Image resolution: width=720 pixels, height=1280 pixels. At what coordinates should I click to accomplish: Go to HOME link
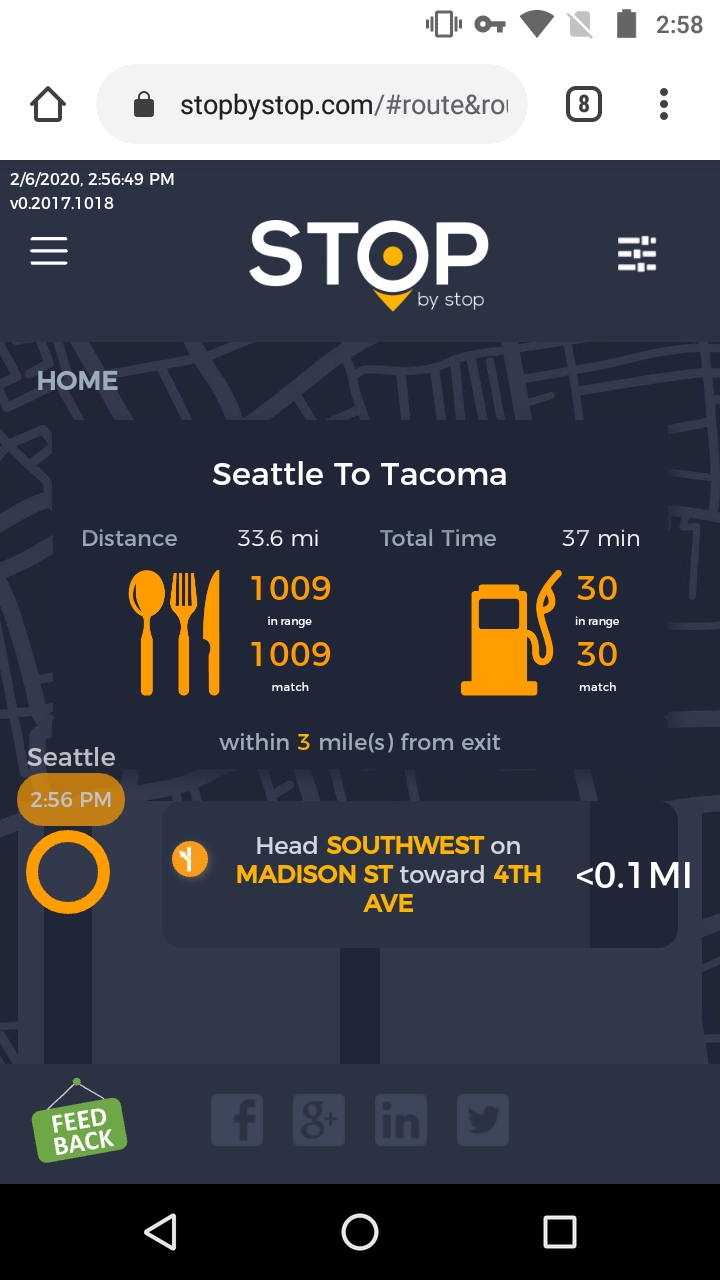(x=77, y=381)
